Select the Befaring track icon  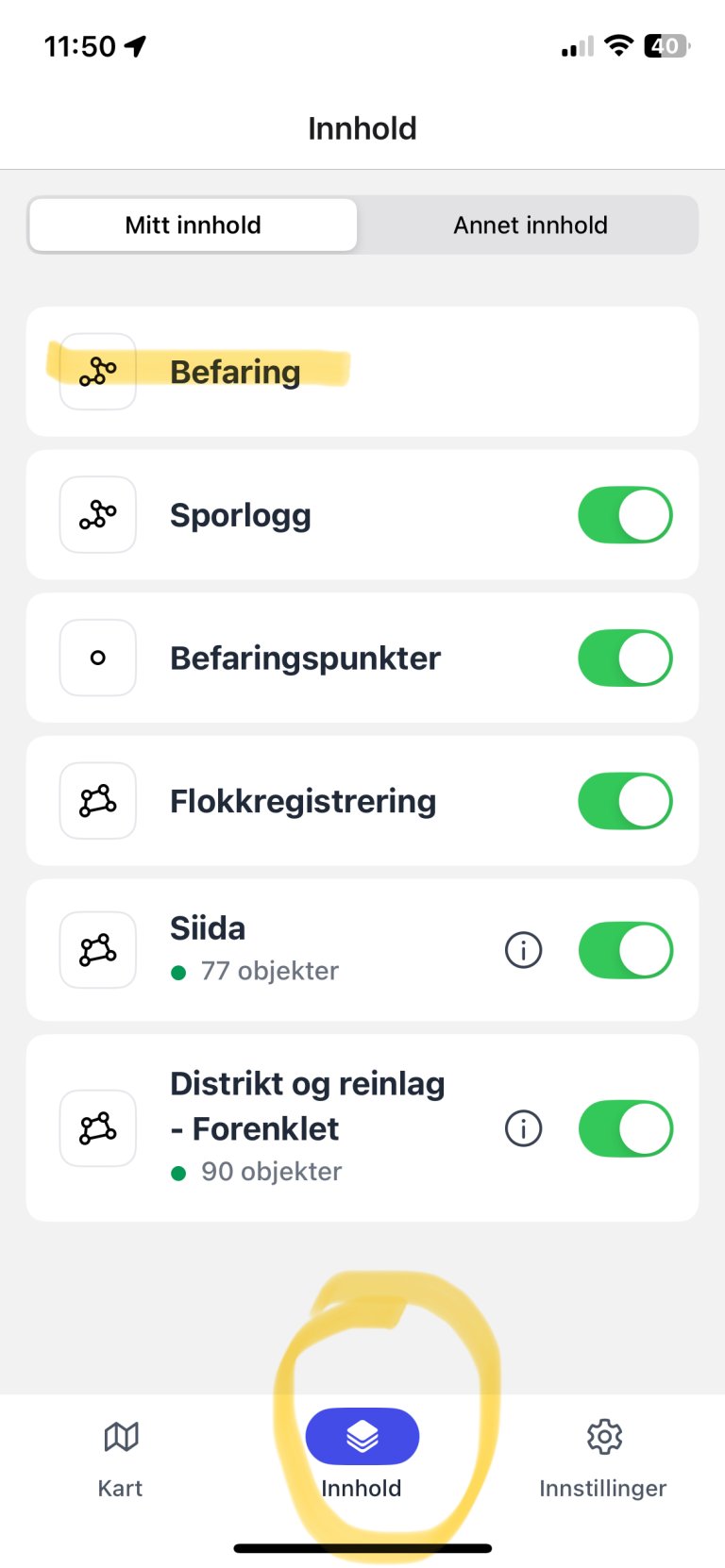[x=97, y=372]
